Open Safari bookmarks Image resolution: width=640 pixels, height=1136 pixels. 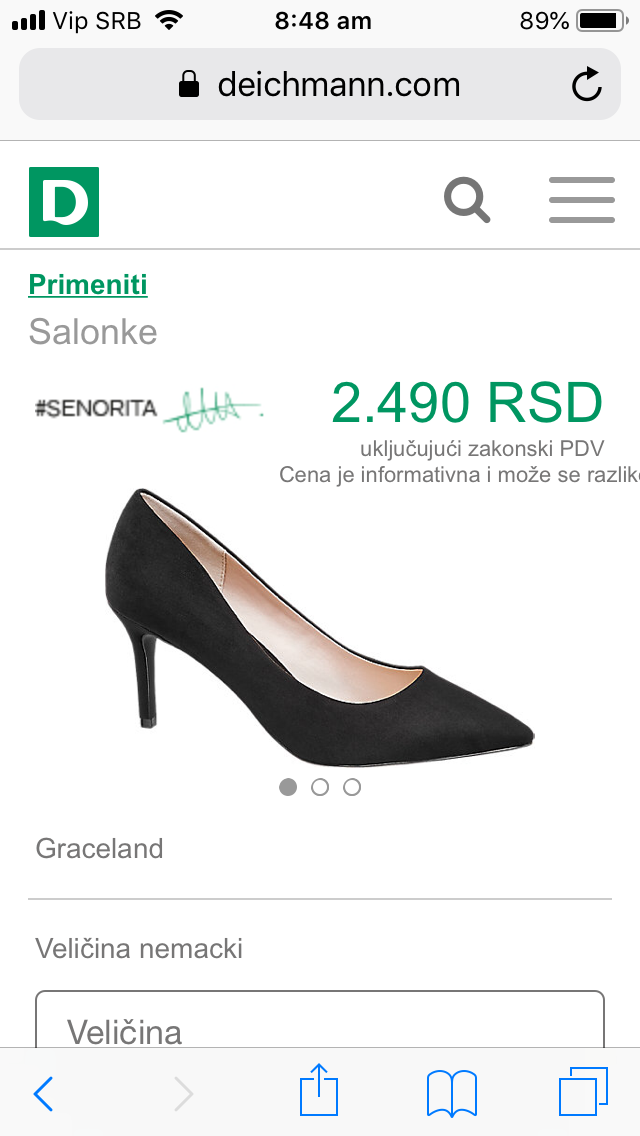point(451,1093)
